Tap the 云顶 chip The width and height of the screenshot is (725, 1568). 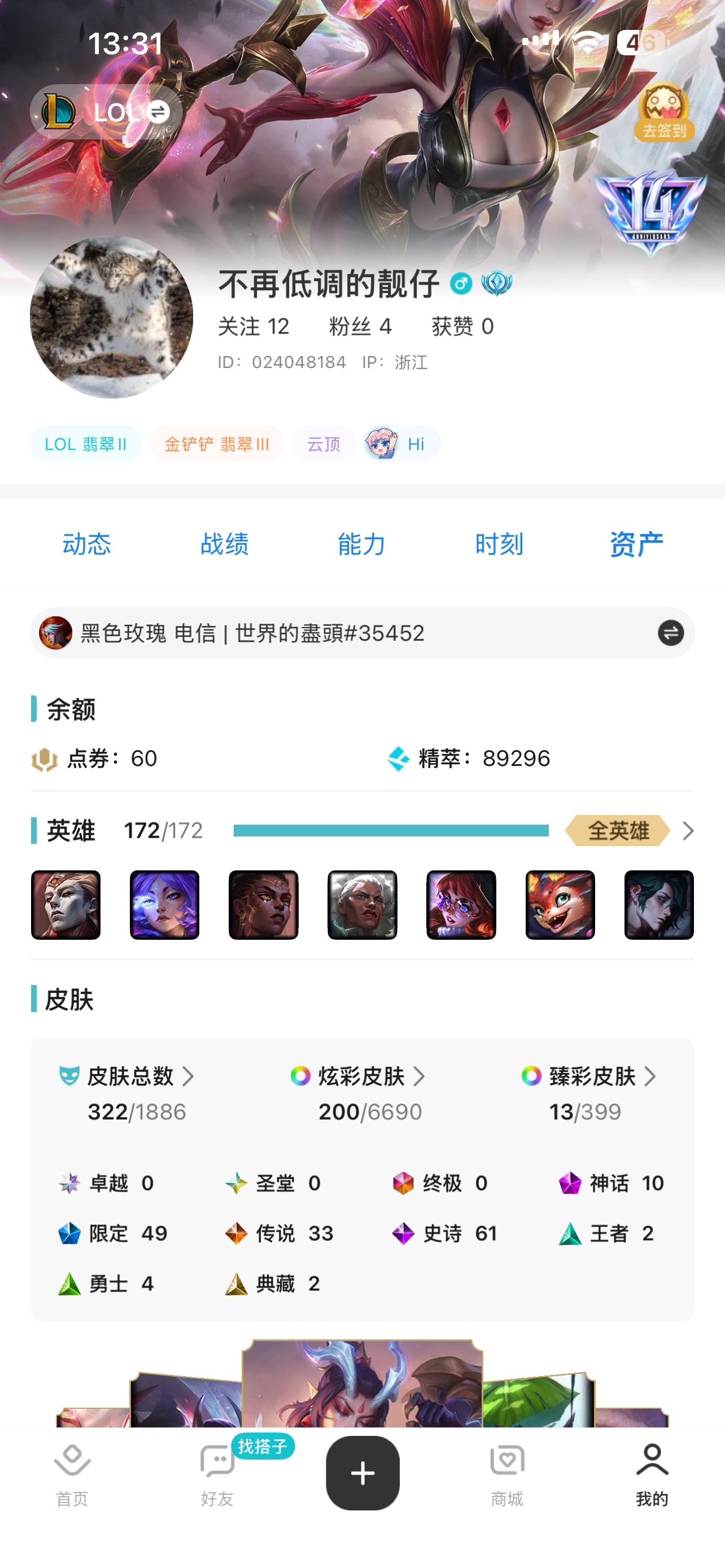coord(323,444)
